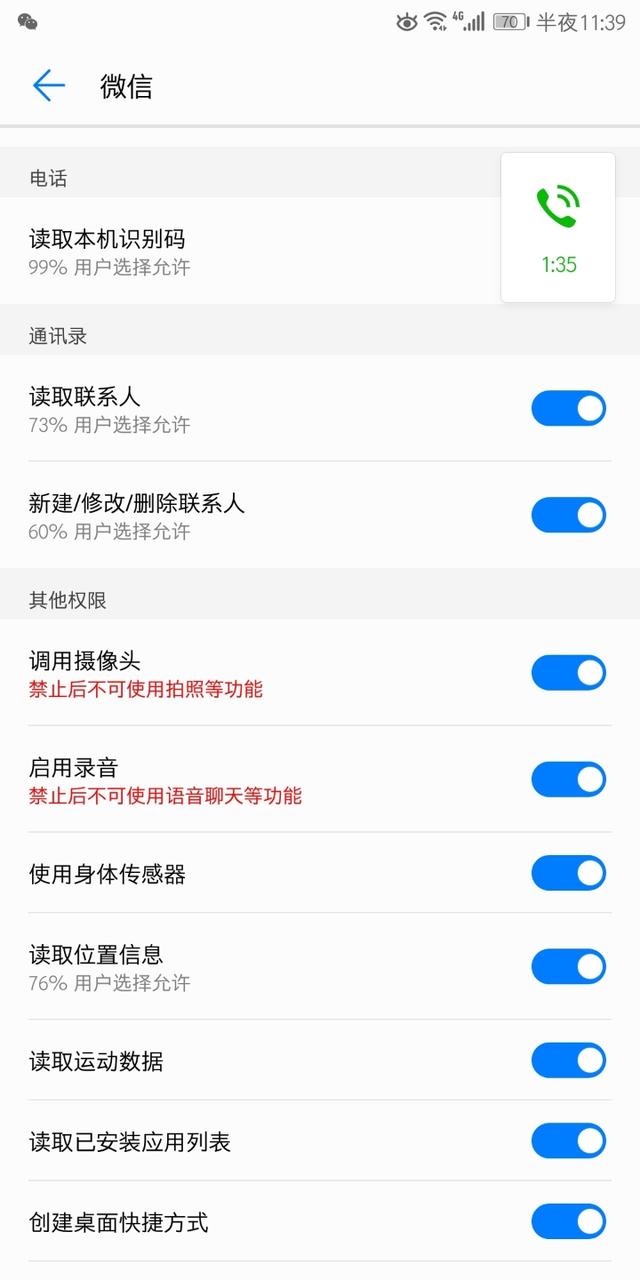Switch off 使用身体传感器
The height and width of the screenshot is (1280, 640).
pyautogui.click(x=568, y=873)
